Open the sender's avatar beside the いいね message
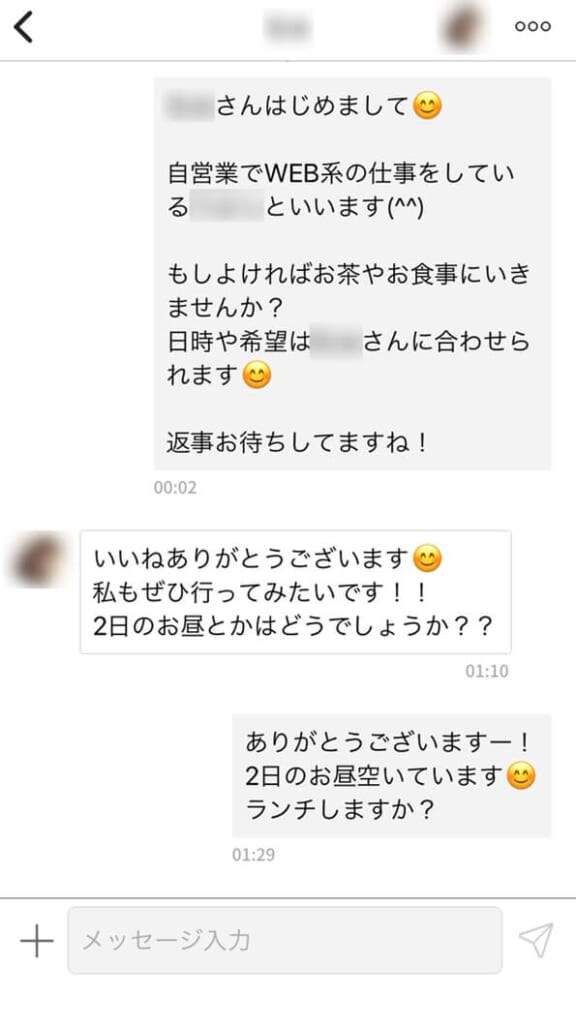 (37, 560)
